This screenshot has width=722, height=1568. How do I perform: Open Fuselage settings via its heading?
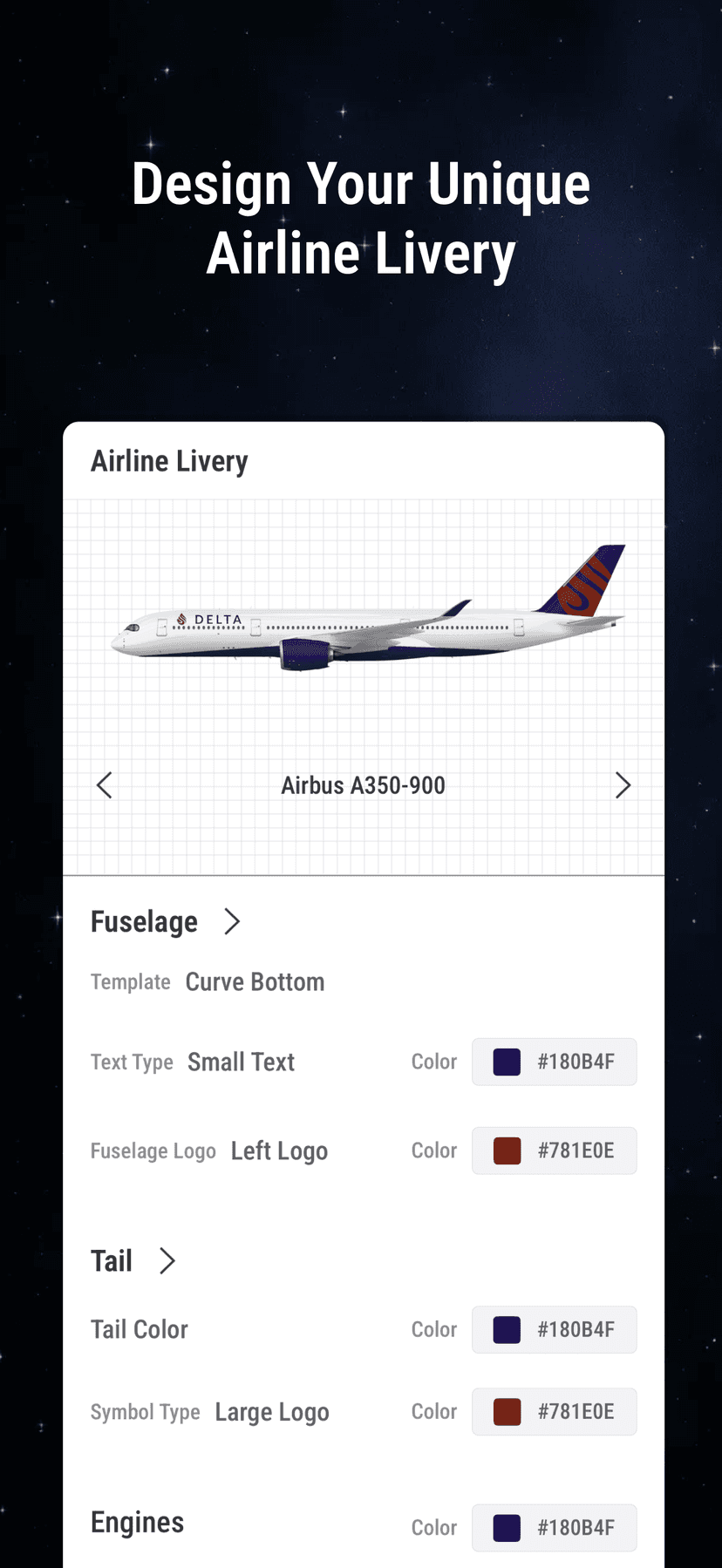tap(144, 921)
